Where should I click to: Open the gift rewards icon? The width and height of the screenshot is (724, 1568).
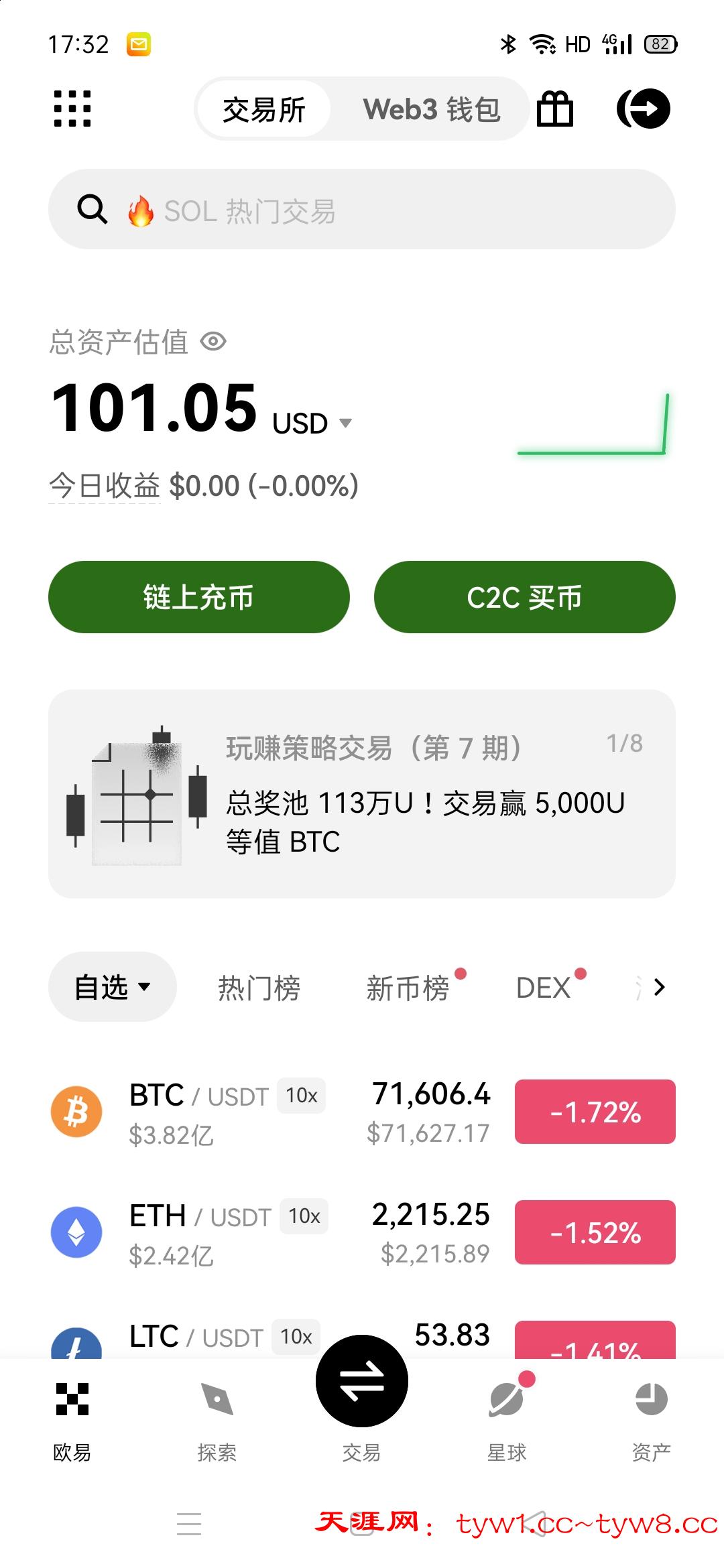(x=555, y=109)
